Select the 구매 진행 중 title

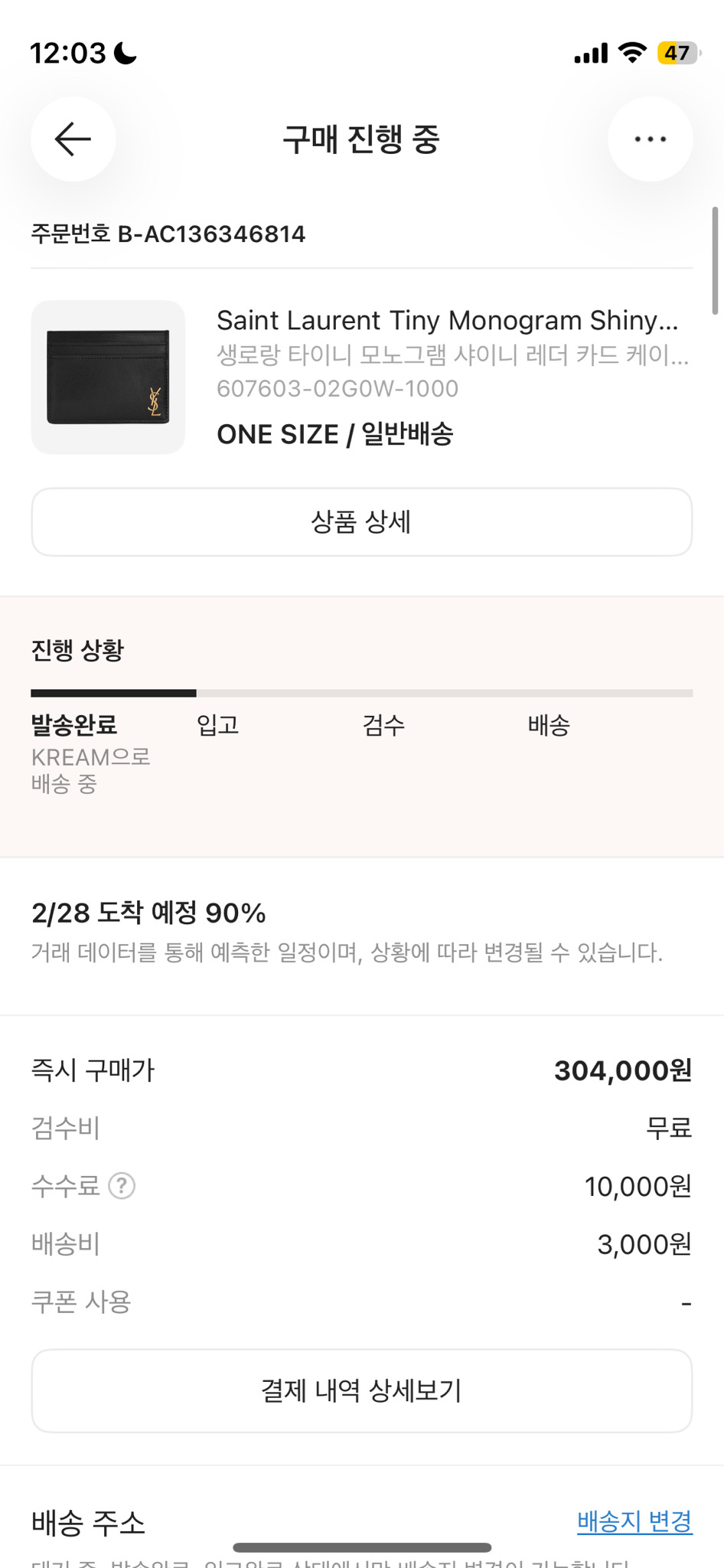[362, 141]
